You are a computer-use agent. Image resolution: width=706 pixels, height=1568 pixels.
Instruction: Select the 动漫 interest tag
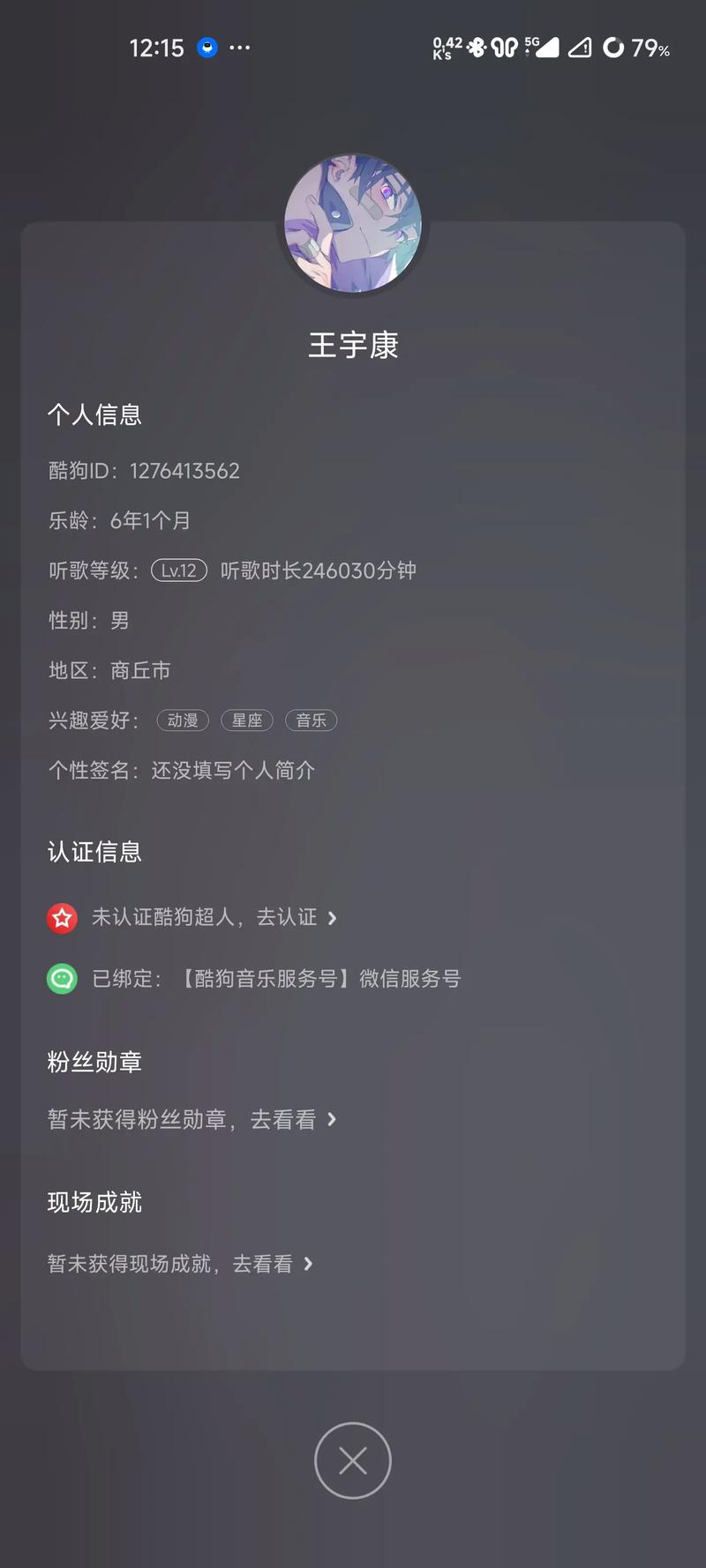pyautogui.click(x=183, y=721)
